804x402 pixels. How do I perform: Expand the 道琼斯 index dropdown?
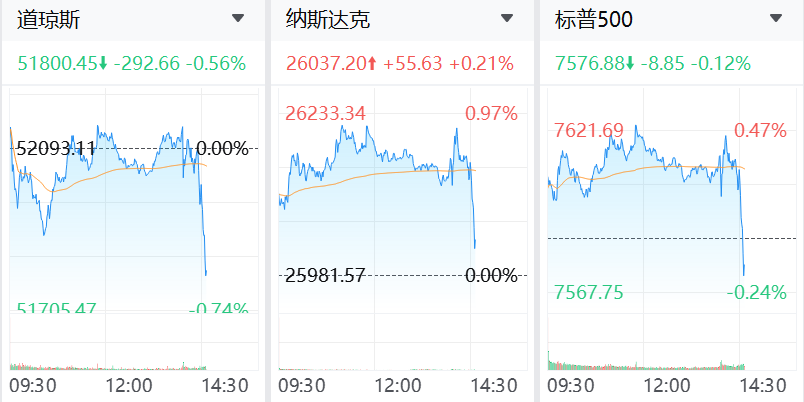pyautogui.click(x=237, y=18)
